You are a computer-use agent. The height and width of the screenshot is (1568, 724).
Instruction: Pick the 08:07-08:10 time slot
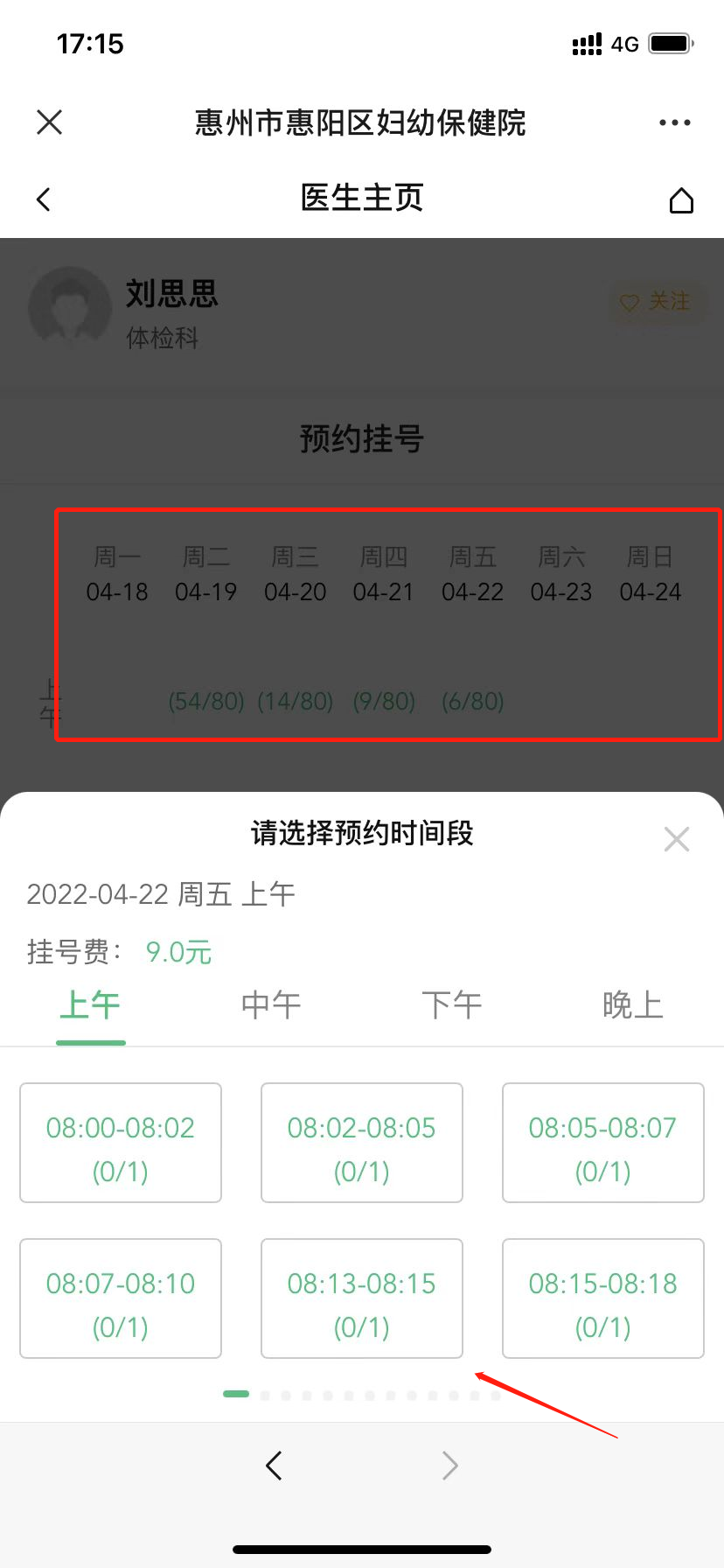121,1298
